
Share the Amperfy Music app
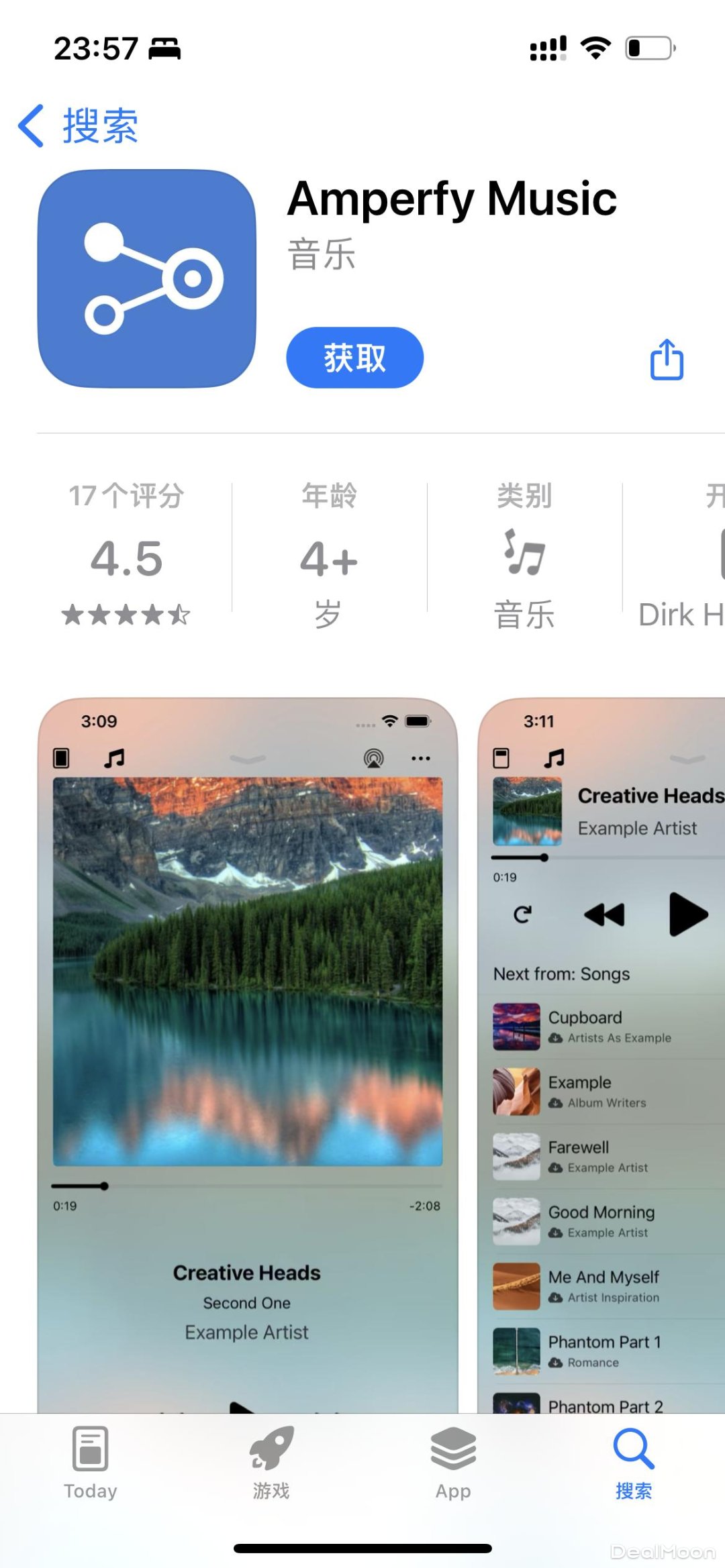tap(667, 360)
